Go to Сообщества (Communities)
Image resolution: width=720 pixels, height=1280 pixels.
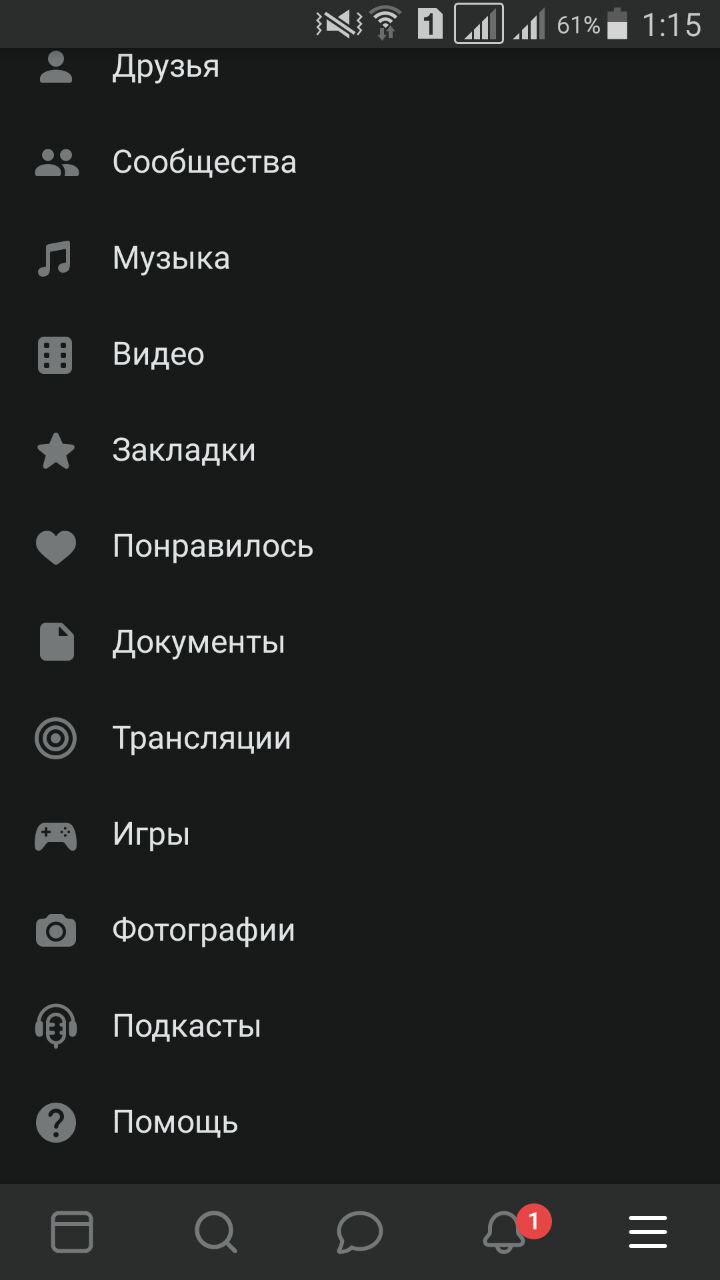coord(204,162)
